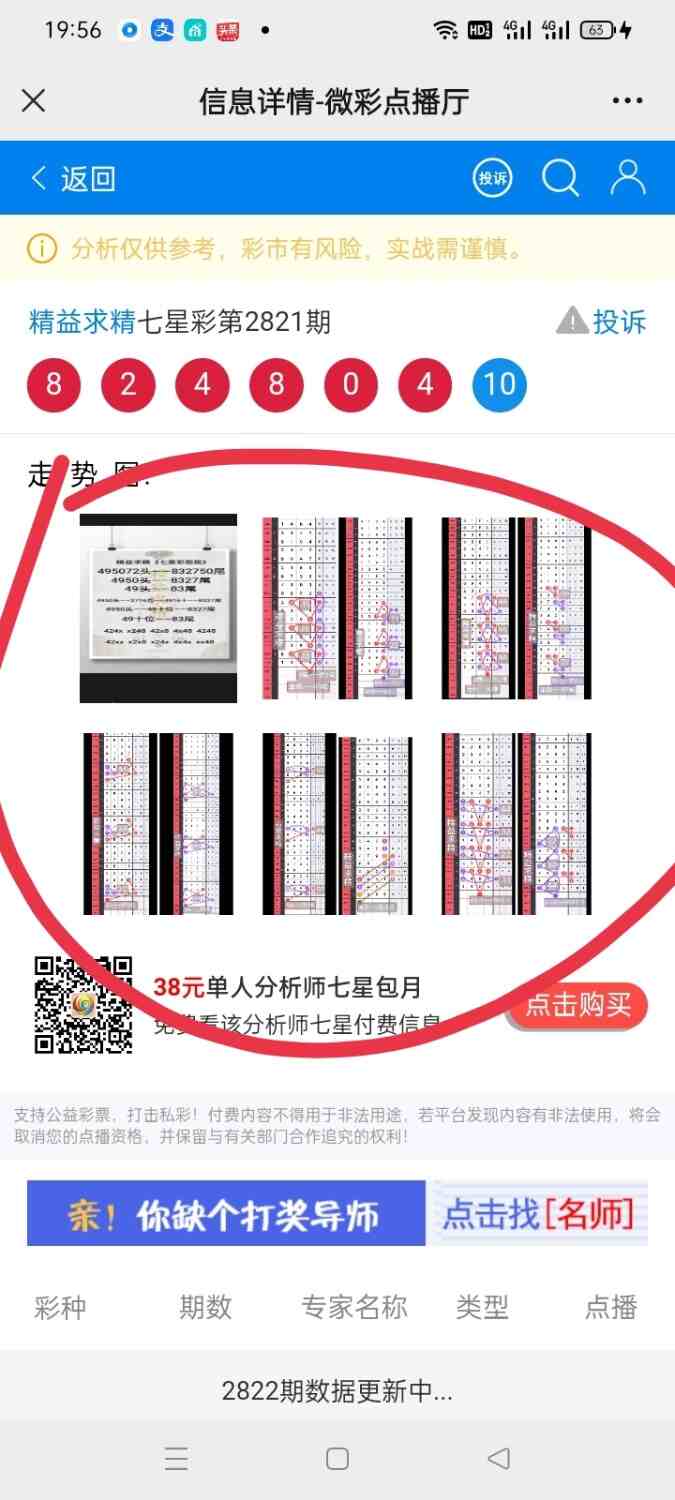Image resolution: width=675 pixels, height=1500 pixels.
Task: Close the page with the X icon
Action: pos(33,101)
